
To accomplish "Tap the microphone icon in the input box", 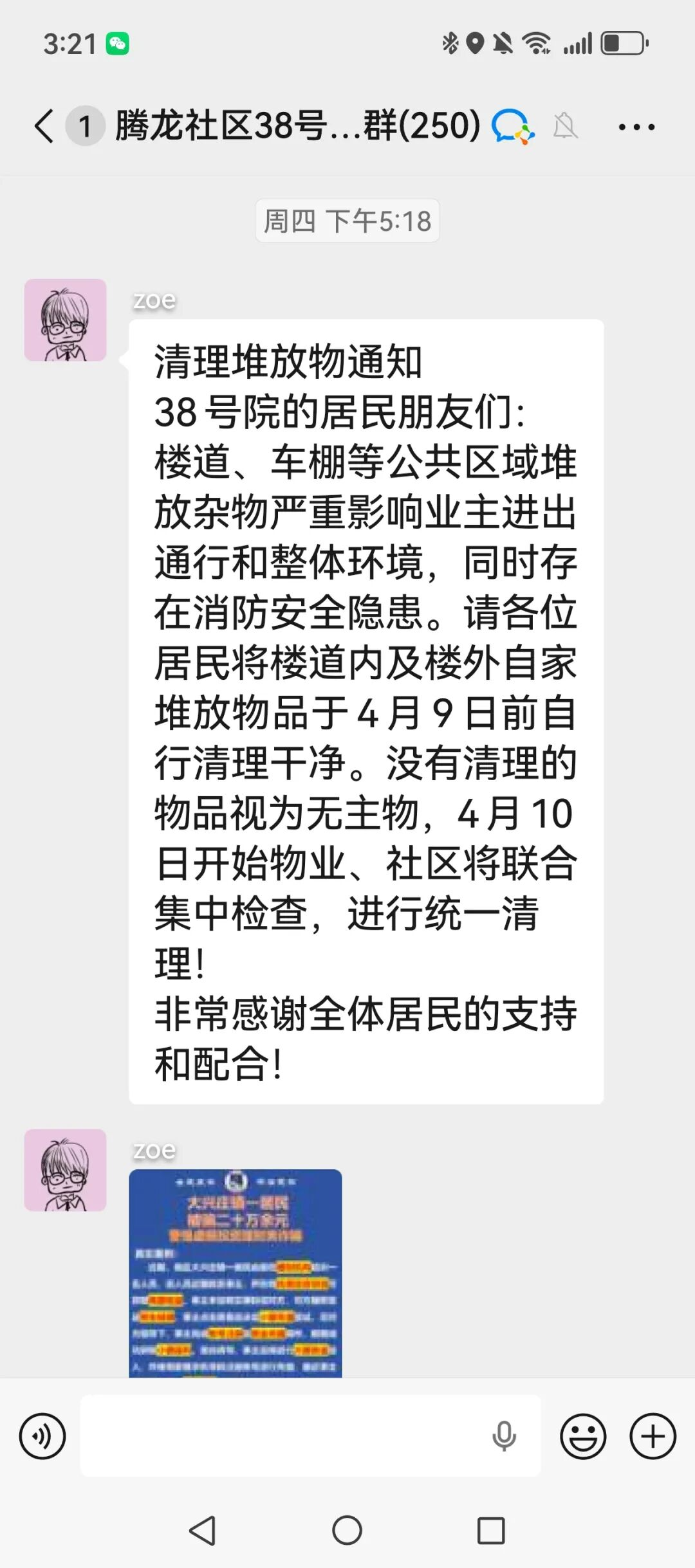I will (x=504, y=1436).
